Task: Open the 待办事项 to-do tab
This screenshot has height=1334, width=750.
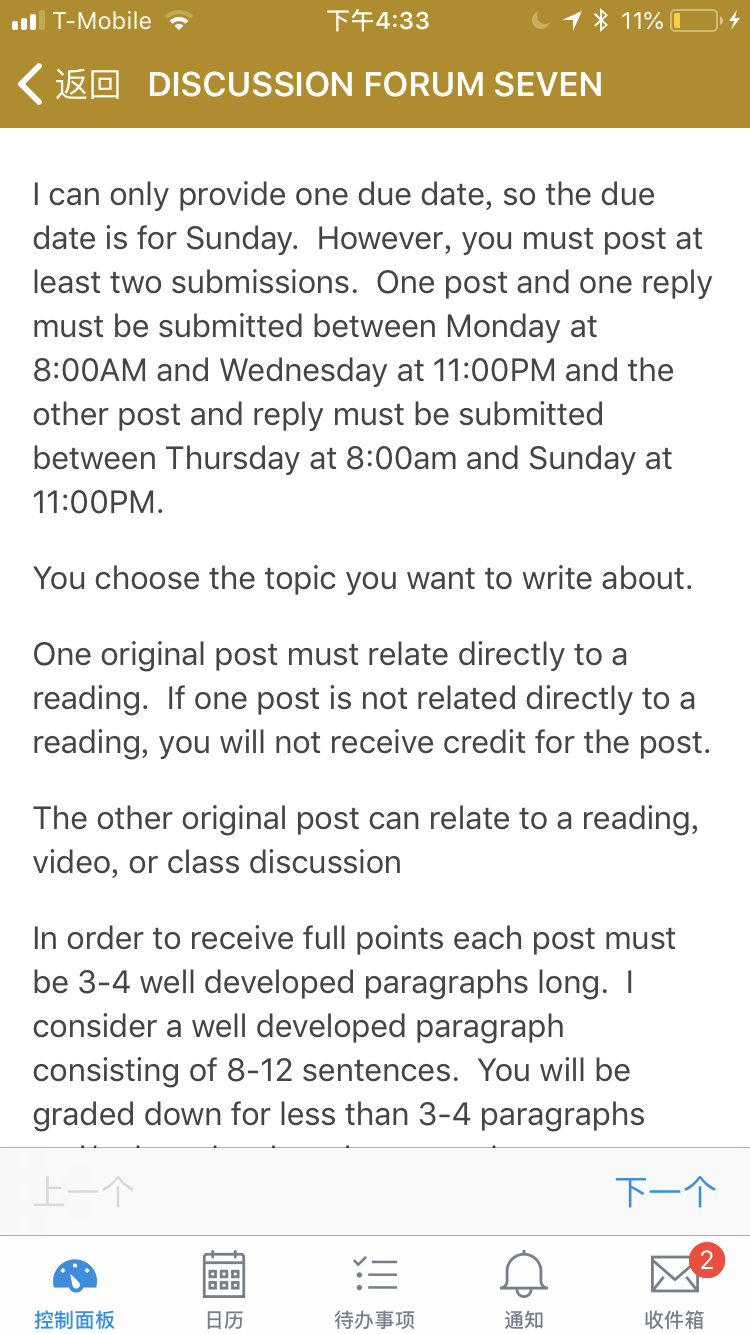Action: 375,1290
